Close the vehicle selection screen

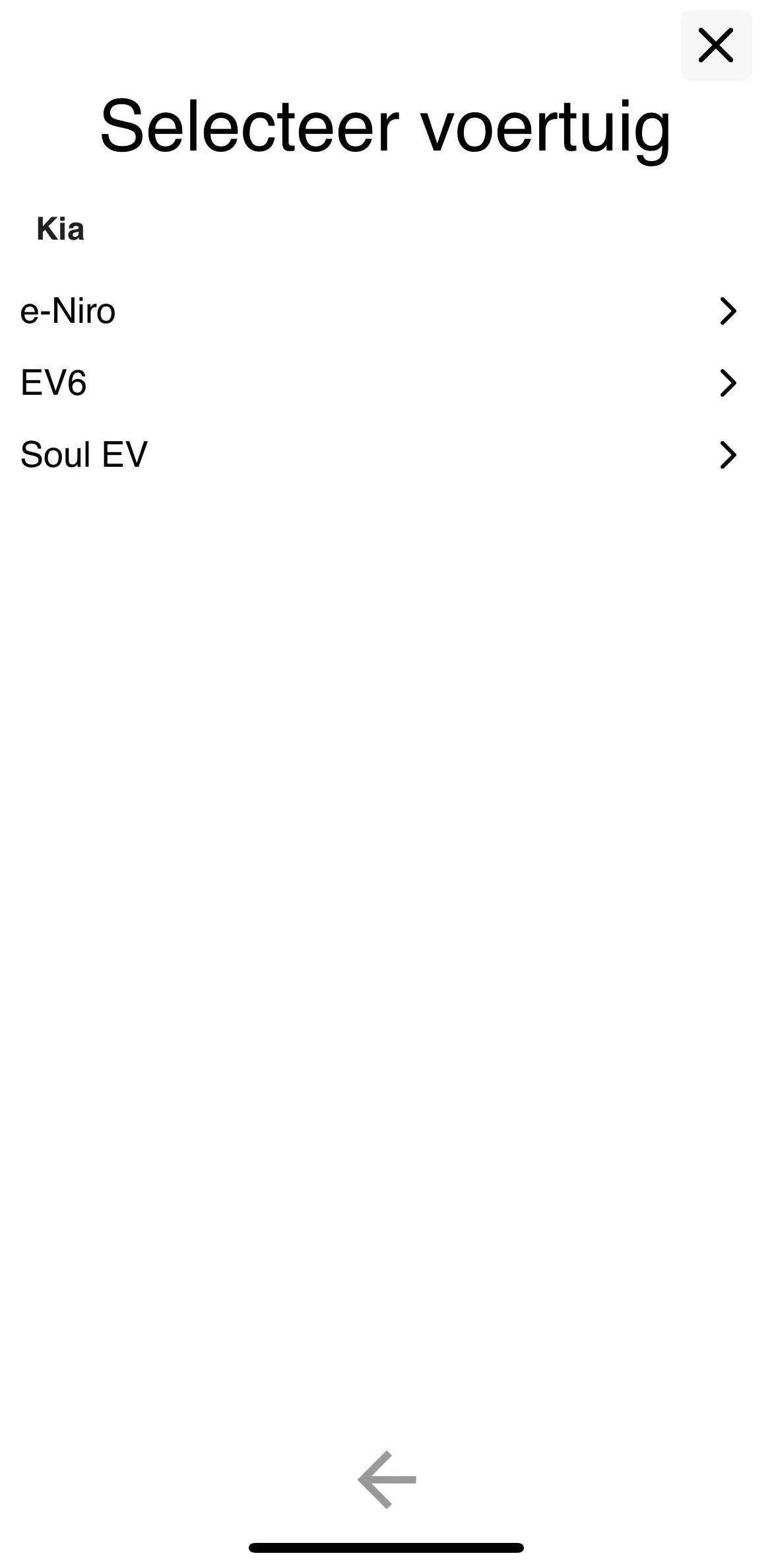pos(716,46)
